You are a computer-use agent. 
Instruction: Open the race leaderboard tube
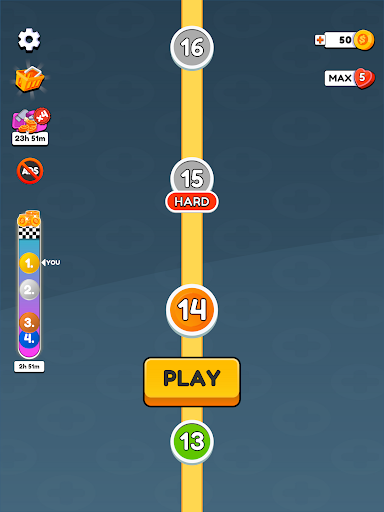point(29,285)
